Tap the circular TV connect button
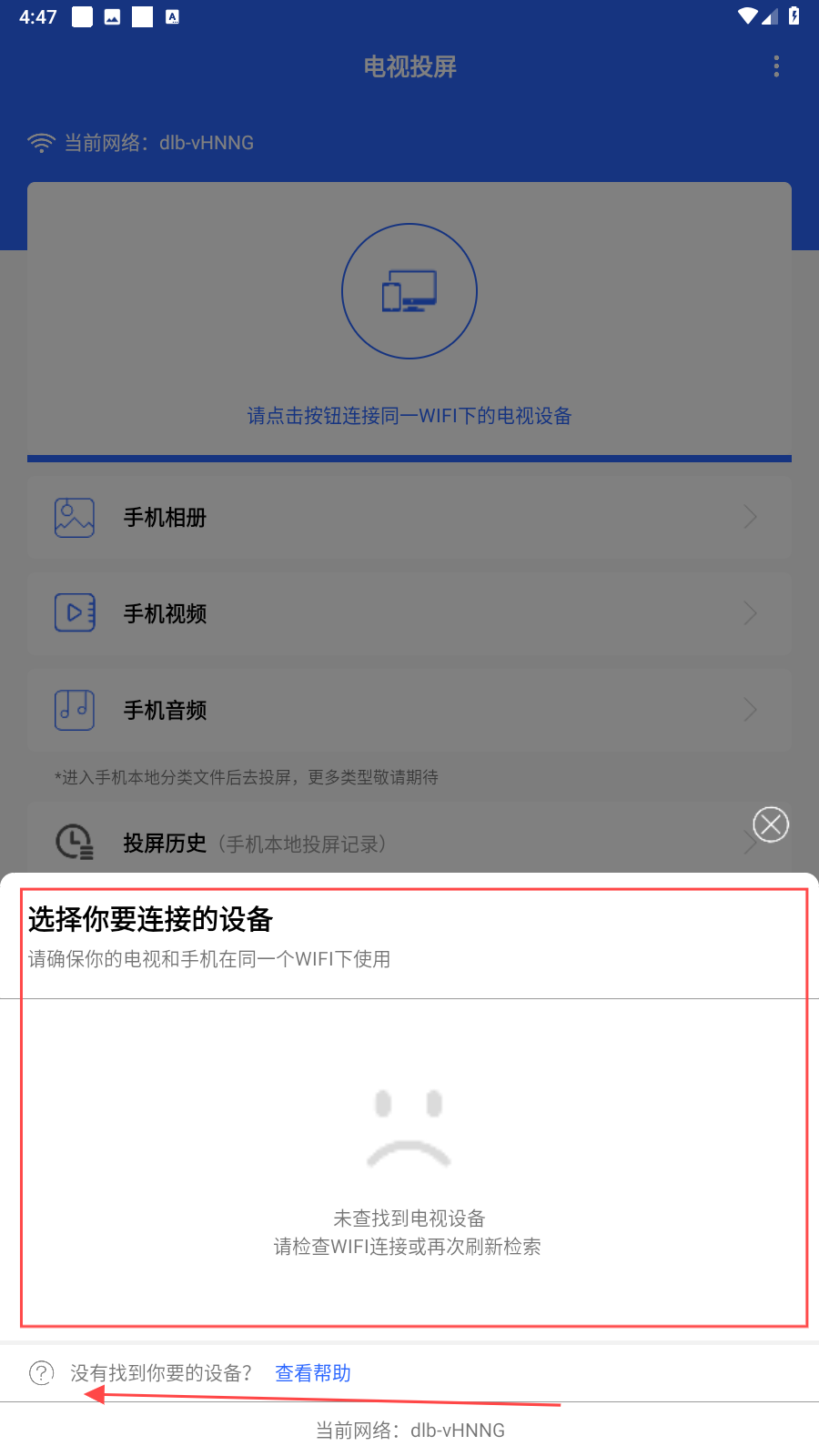This screenshot has height=1456, width=819. pos(409,291)
